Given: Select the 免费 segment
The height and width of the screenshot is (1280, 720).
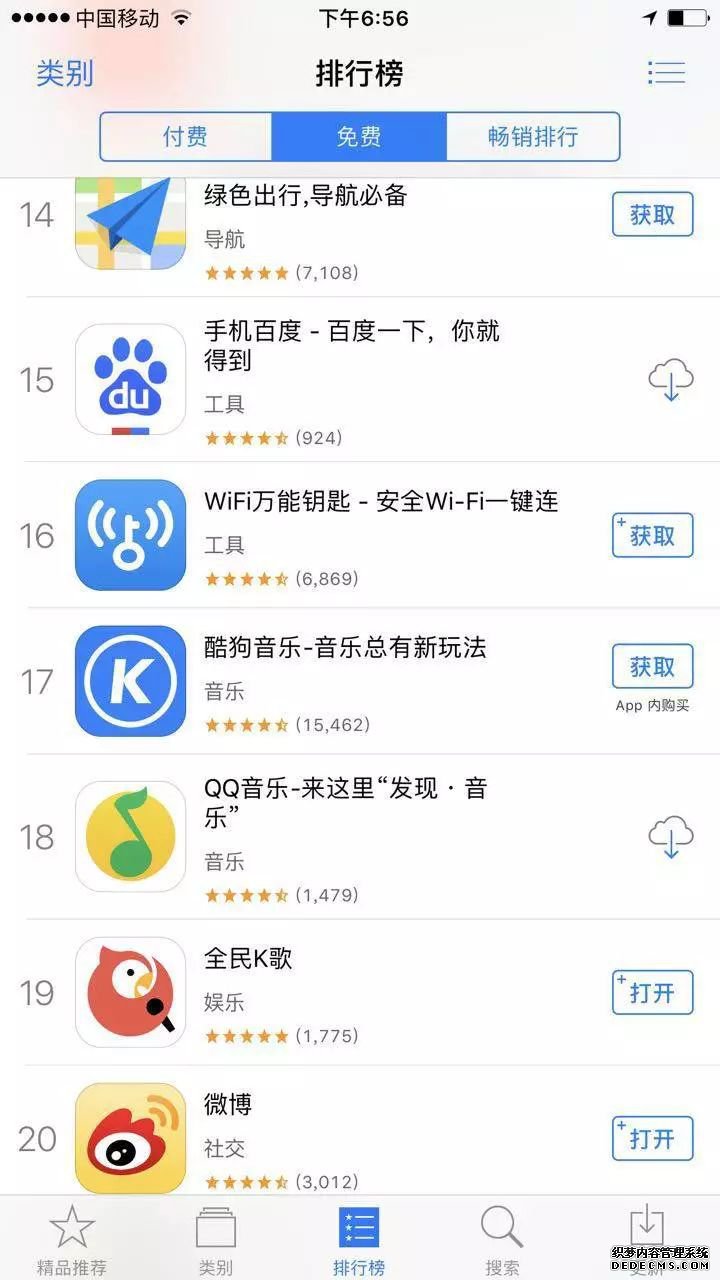Looking at the screenshot, I should [x=359, y=137].
